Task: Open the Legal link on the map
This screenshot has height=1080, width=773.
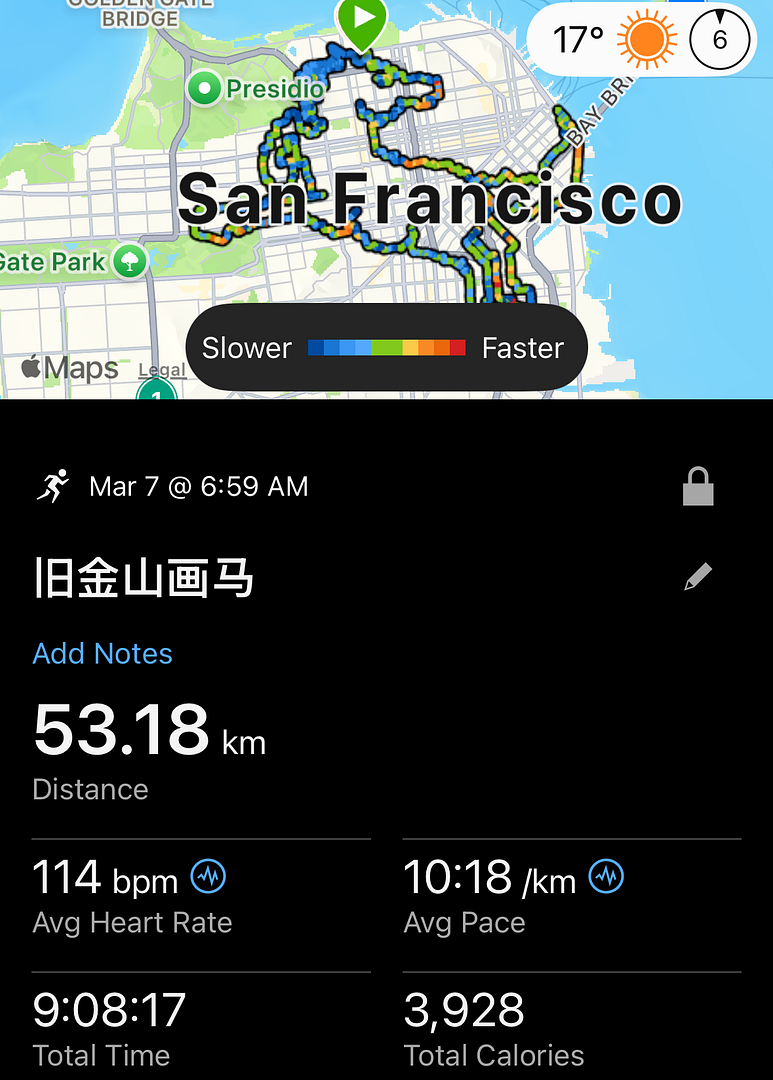Action: coord(161,370)
